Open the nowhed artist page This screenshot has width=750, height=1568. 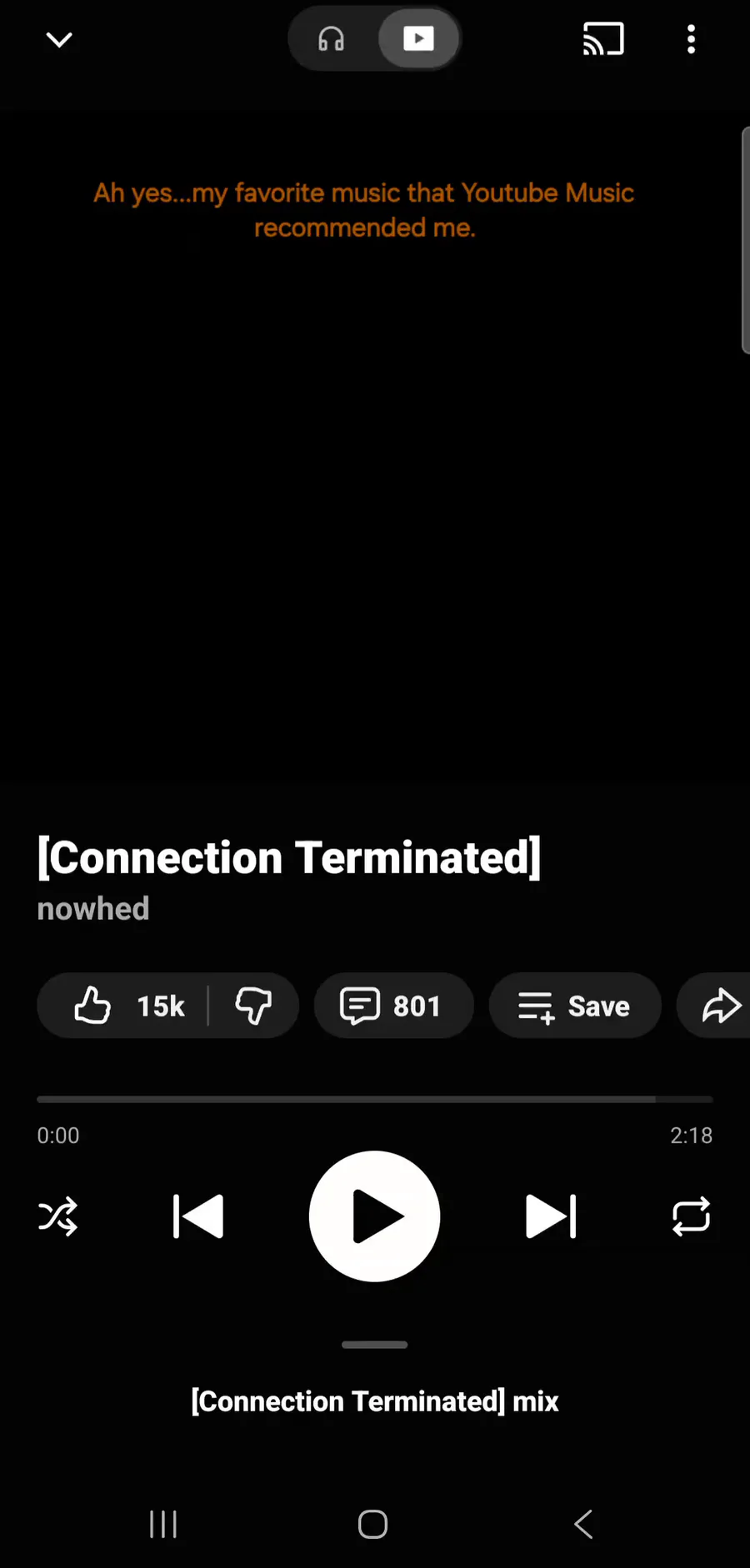(93, 909)
